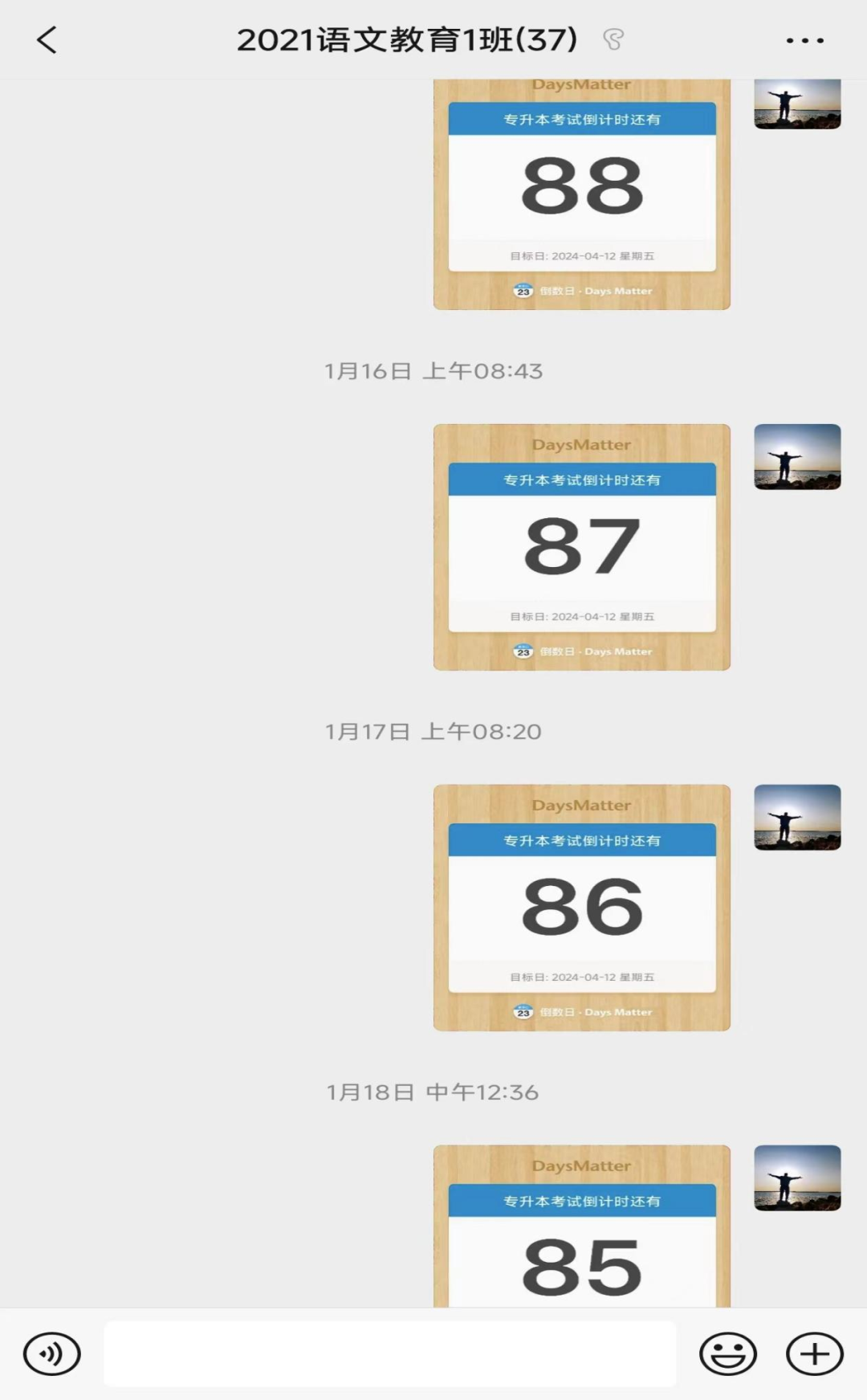The image size is (867, 1400).
Task: Tap the message text field
Action: coord(389,1353)
